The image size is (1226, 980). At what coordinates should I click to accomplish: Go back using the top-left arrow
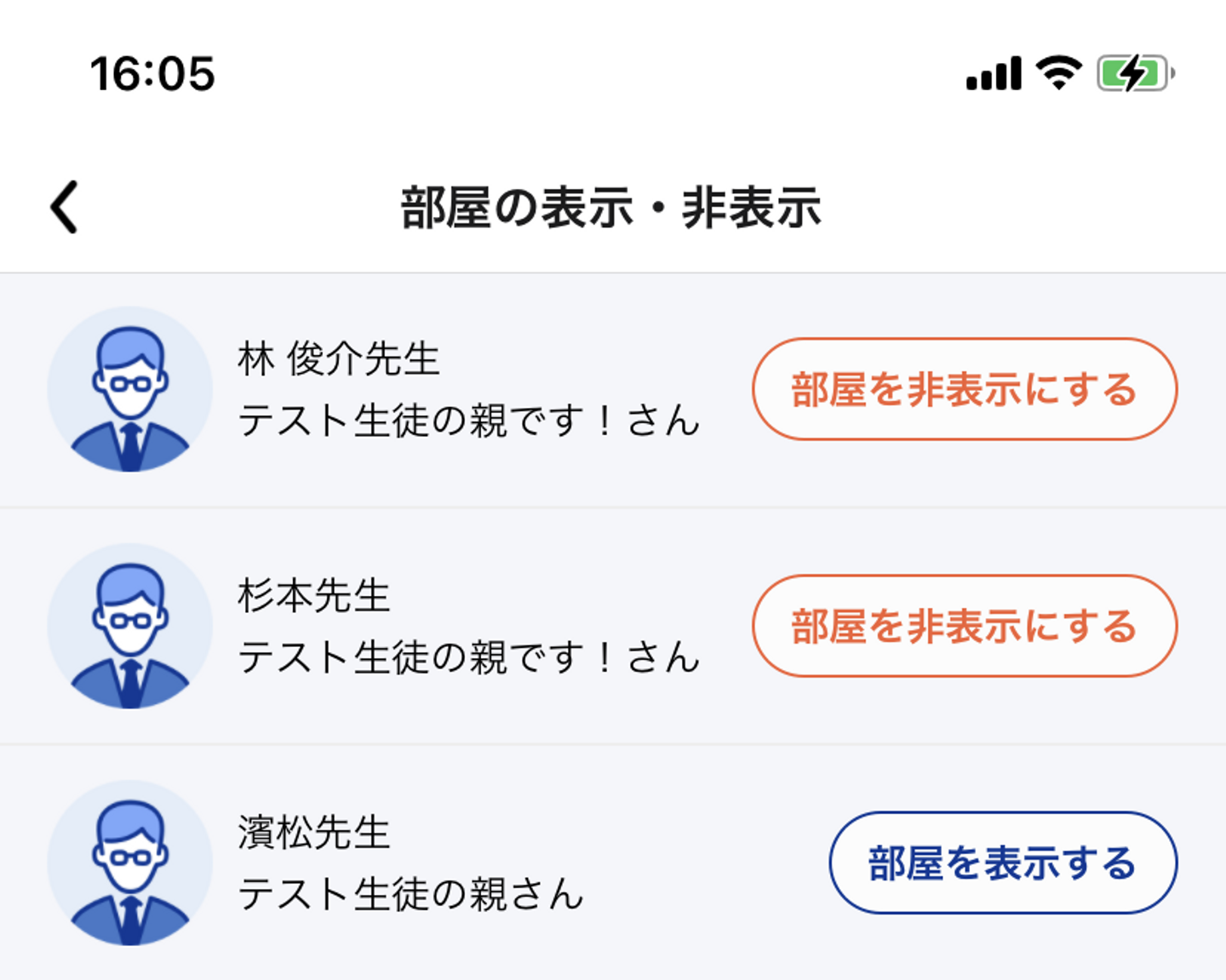(65, 207)
